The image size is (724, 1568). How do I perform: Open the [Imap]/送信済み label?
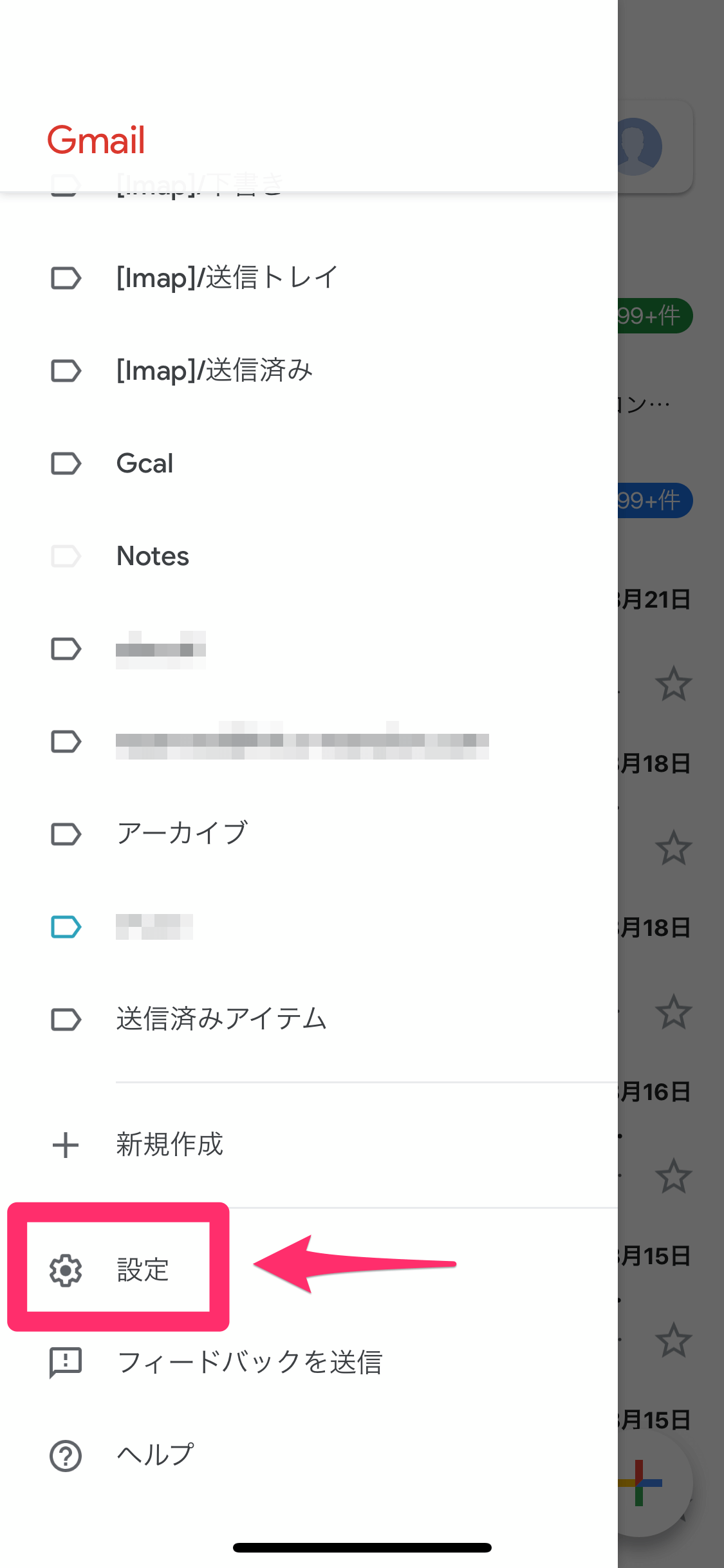point(214,371)
